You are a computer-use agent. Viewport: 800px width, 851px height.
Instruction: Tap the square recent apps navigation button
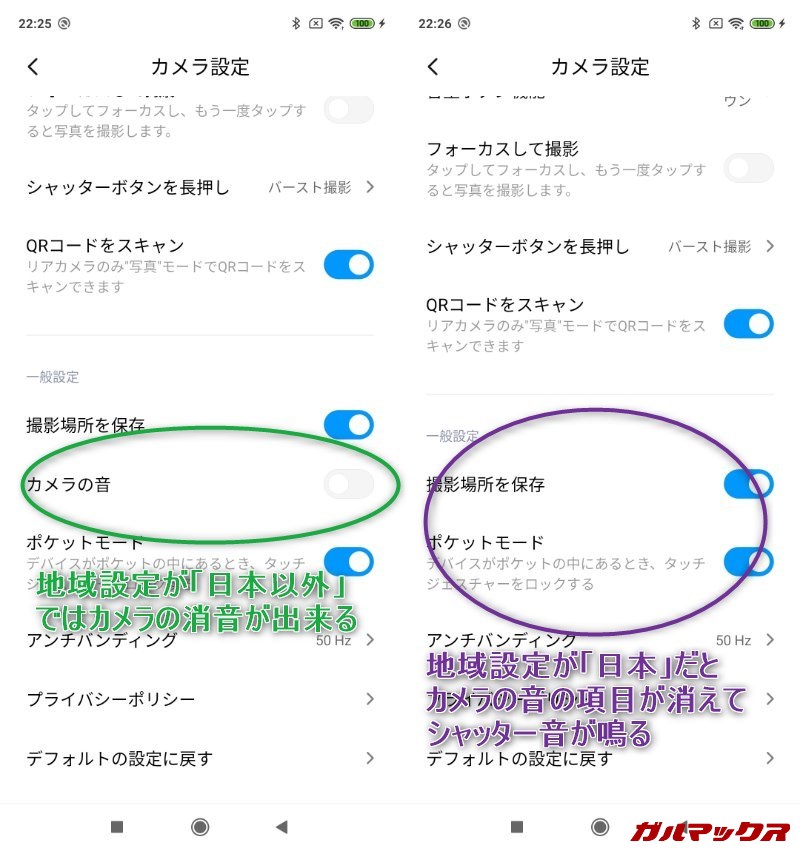tap(116, 827)
